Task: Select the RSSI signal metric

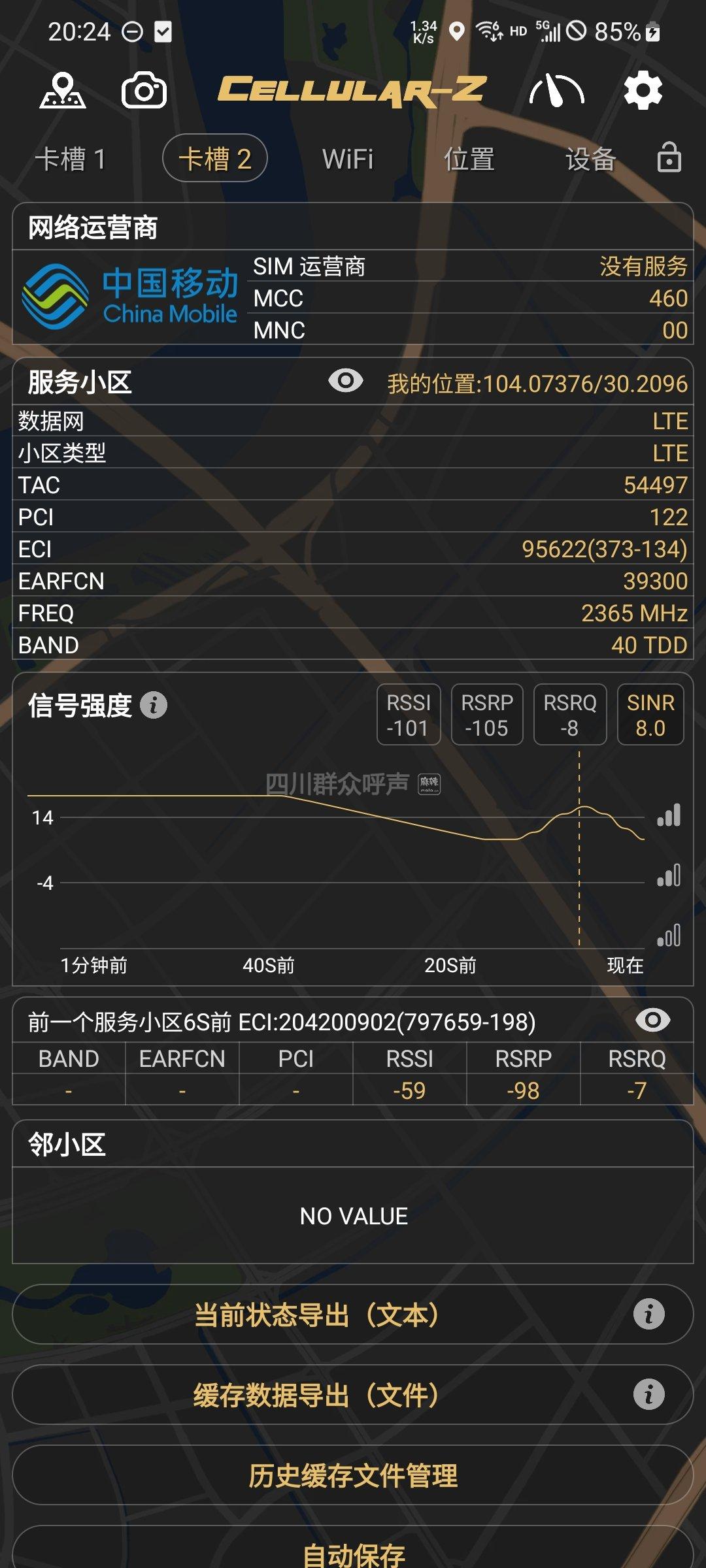Action: 409,715
